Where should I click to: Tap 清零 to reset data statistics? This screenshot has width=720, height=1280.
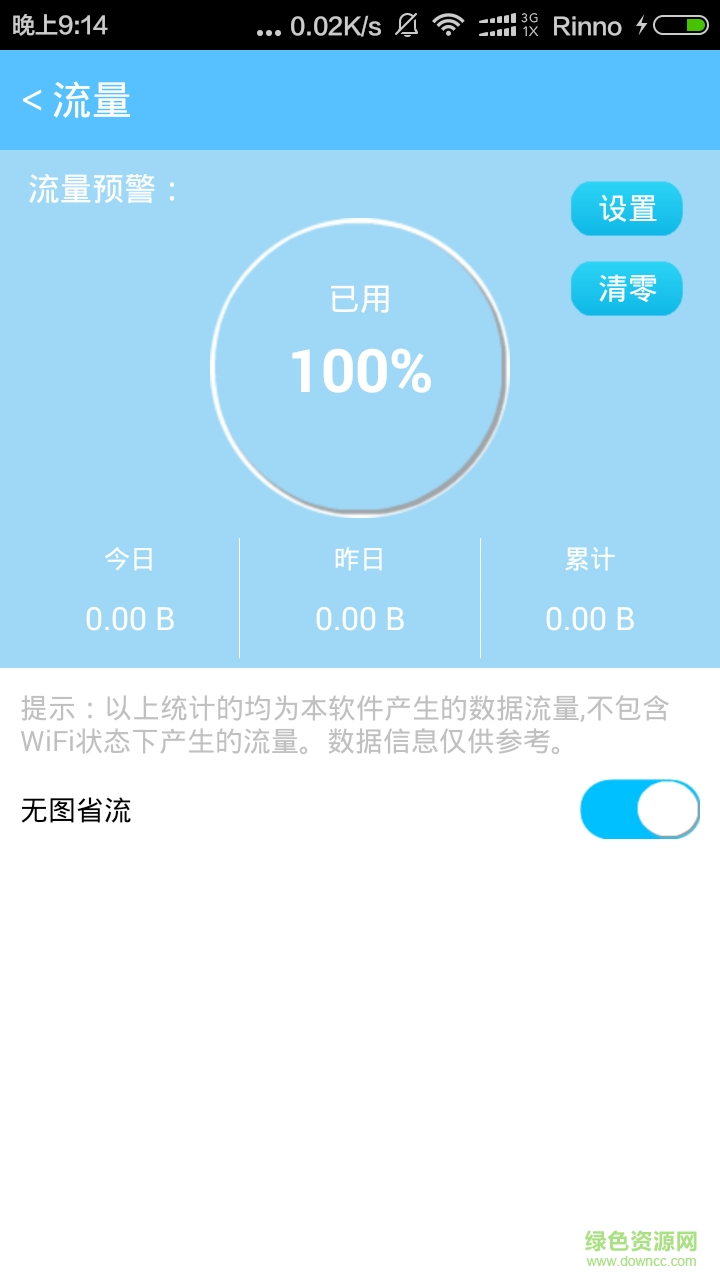[x=627, y=289]
